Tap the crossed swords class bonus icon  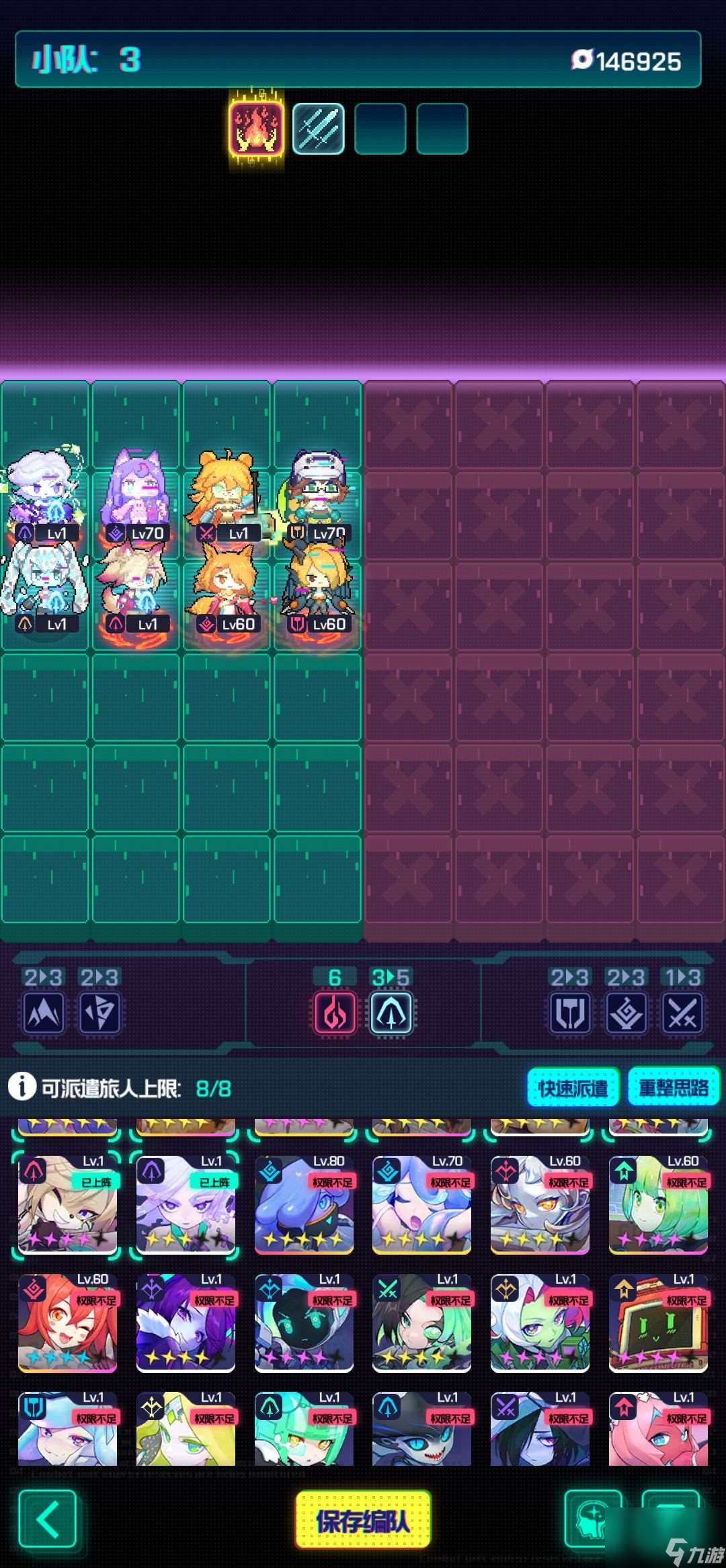pos(682,1013)
